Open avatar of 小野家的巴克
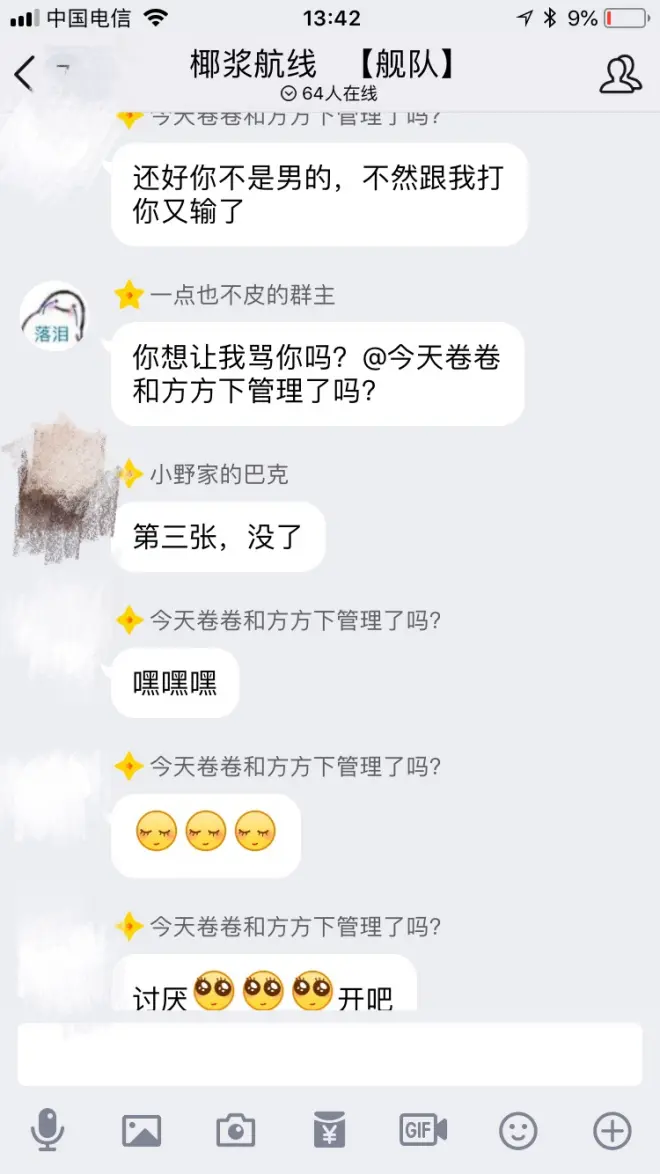 click(x=60, y=490)
